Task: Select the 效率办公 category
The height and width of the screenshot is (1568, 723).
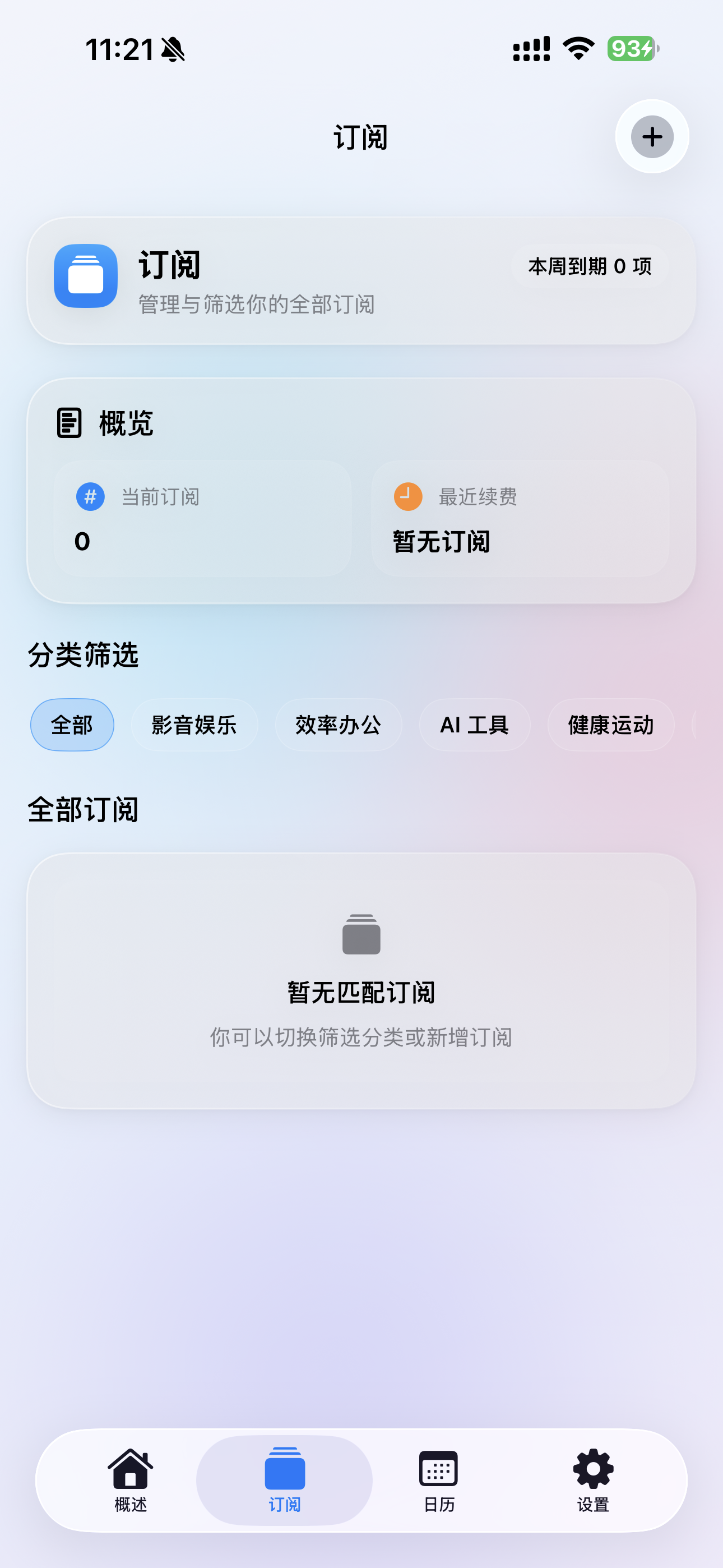Action: click(339, 725)
